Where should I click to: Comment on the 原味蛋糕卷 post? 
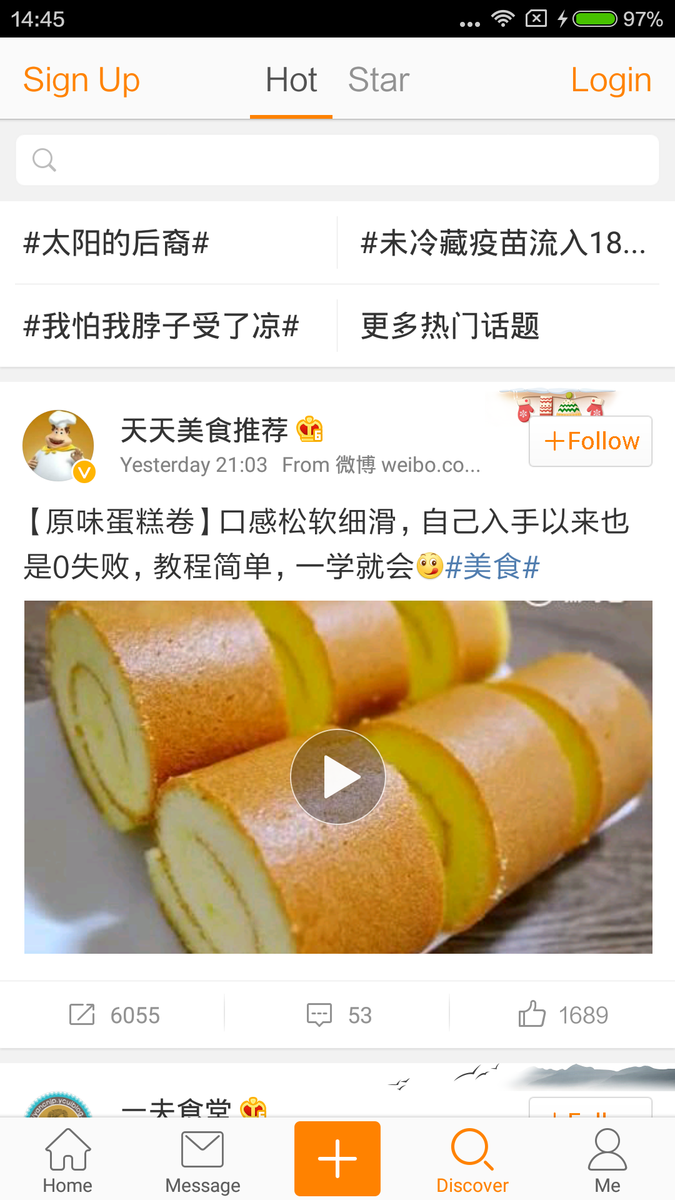338,1015
